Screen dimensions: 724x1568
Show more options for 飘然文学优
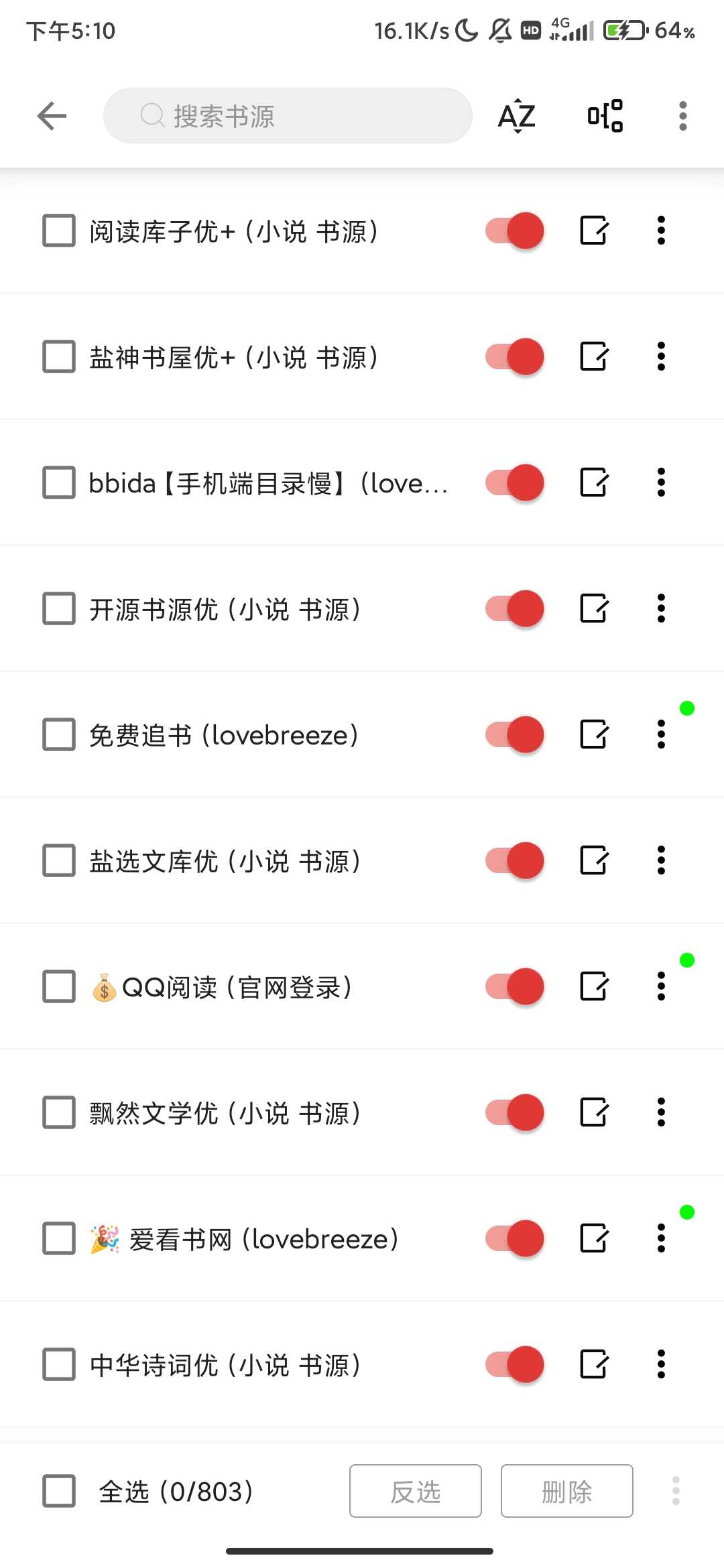pyautogui.click(x=661, y=1112)
